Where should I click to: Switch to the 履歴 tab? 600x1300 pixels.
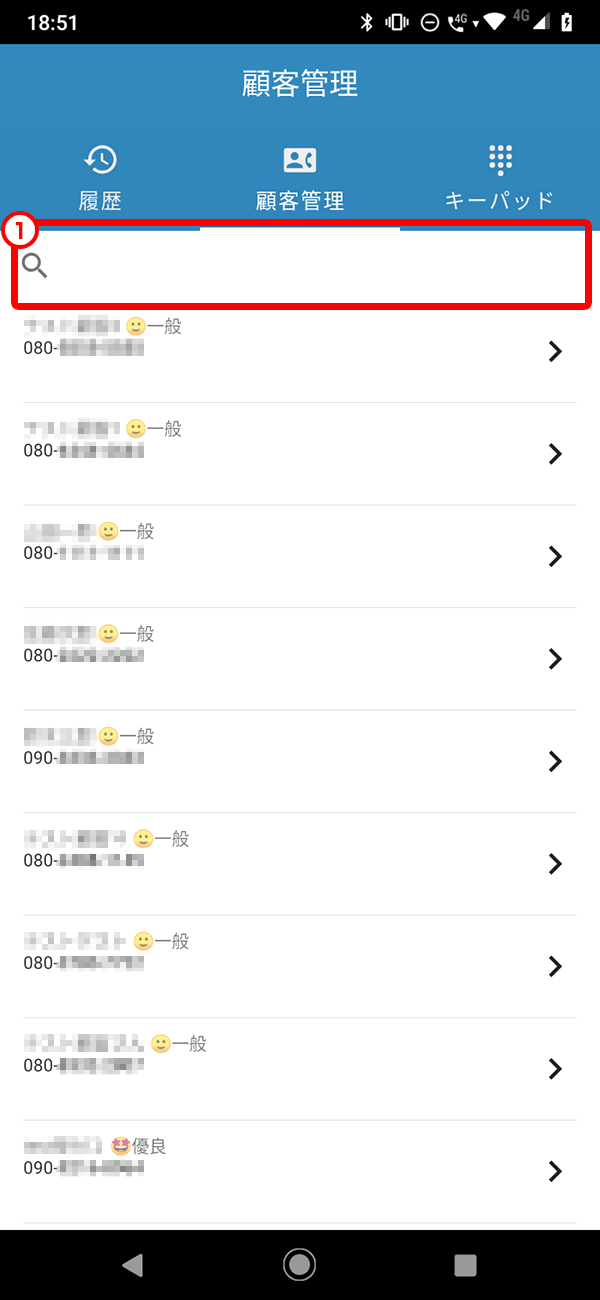click(x=100, y=178)
